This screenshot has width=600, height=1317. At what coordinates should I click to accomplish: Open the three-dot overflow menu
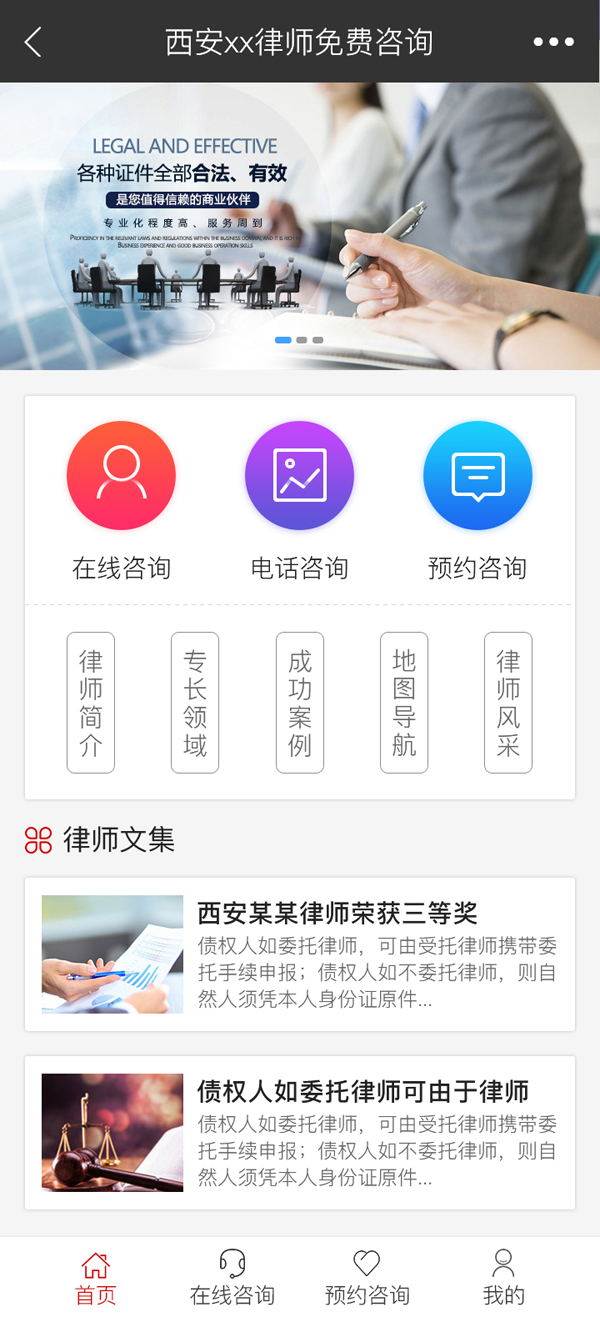point(553,42)
